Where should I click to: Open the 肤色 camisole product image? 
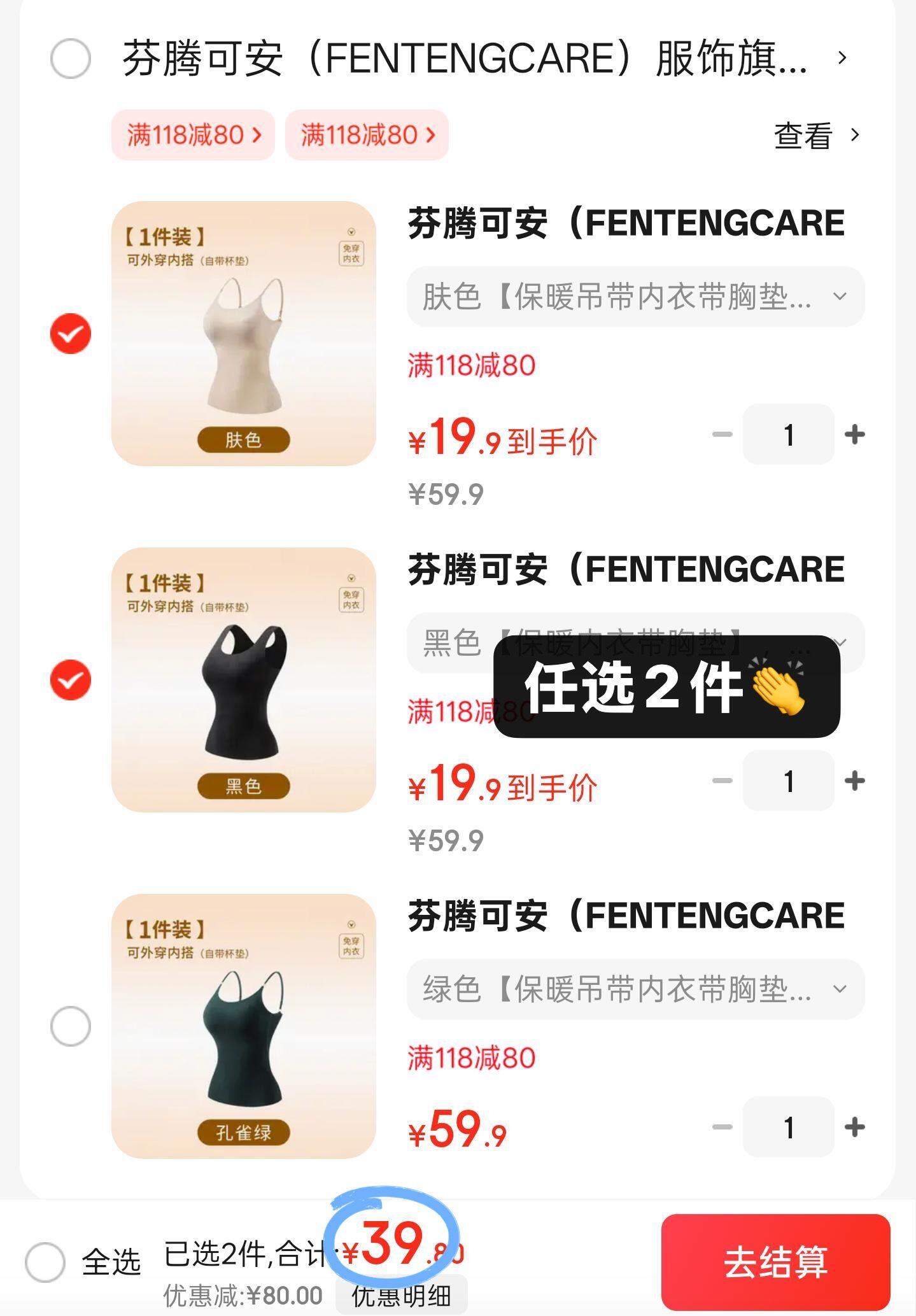point(243,334)
